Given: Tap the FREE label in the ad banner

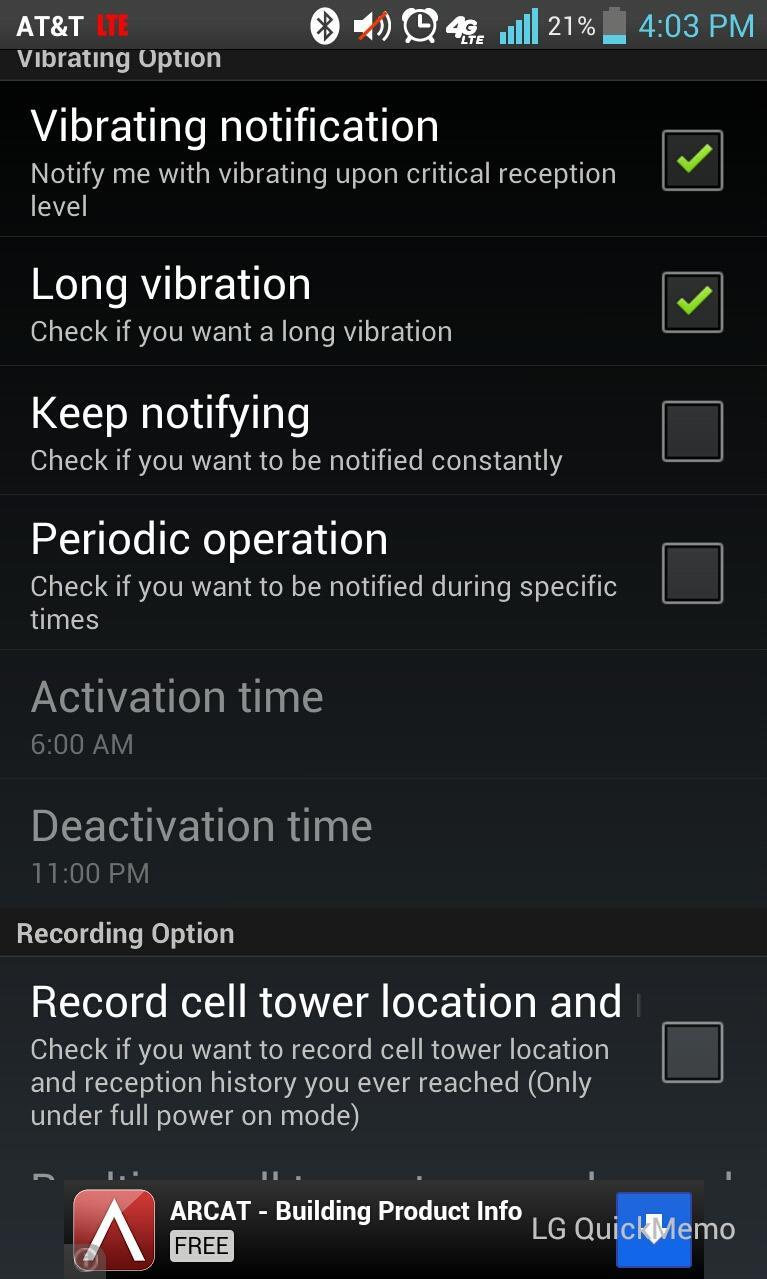Looking at the screenshot, I should click(201, 1247).
